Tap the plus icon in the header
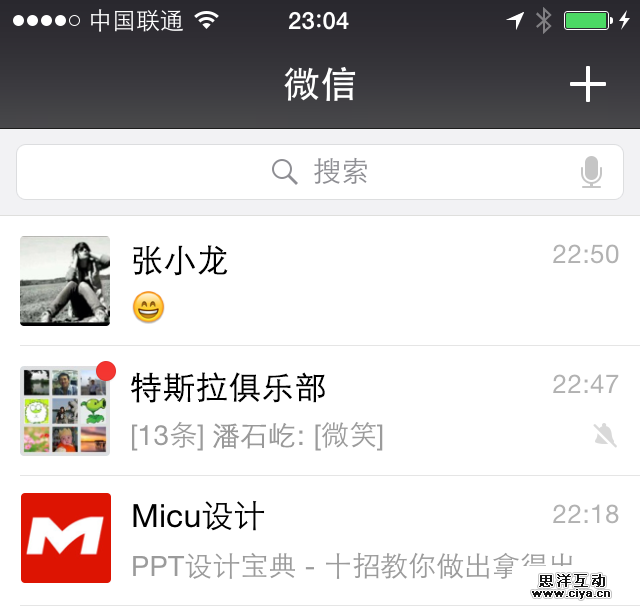Image resolution: width=640 pixels, height=609 pixels. tap(588, 85)
